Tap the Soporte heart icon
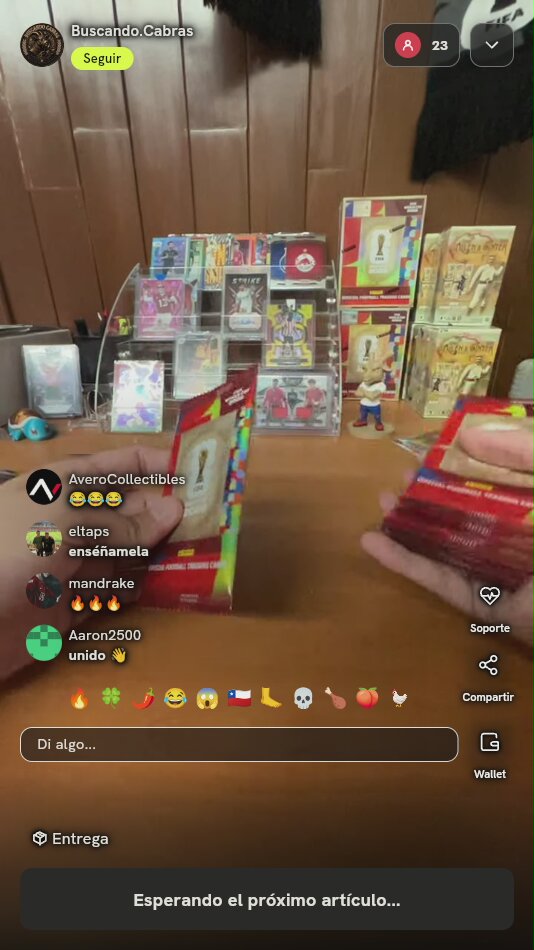This screenshot has height=950, width=534. [489, 596]
